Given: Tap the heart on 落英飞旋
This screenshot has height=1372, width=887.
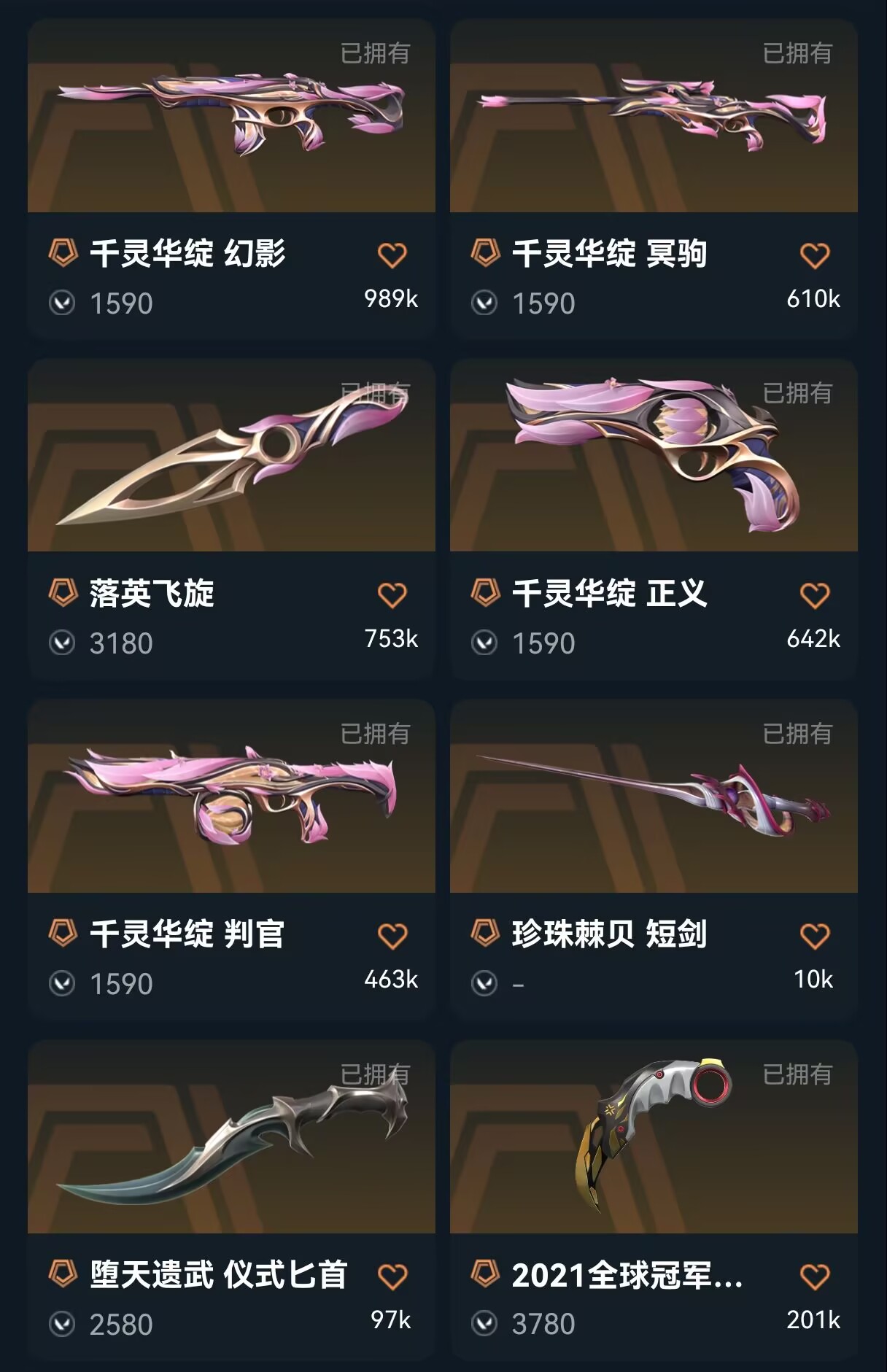Looking at the screenshot, I should point(392,596).
